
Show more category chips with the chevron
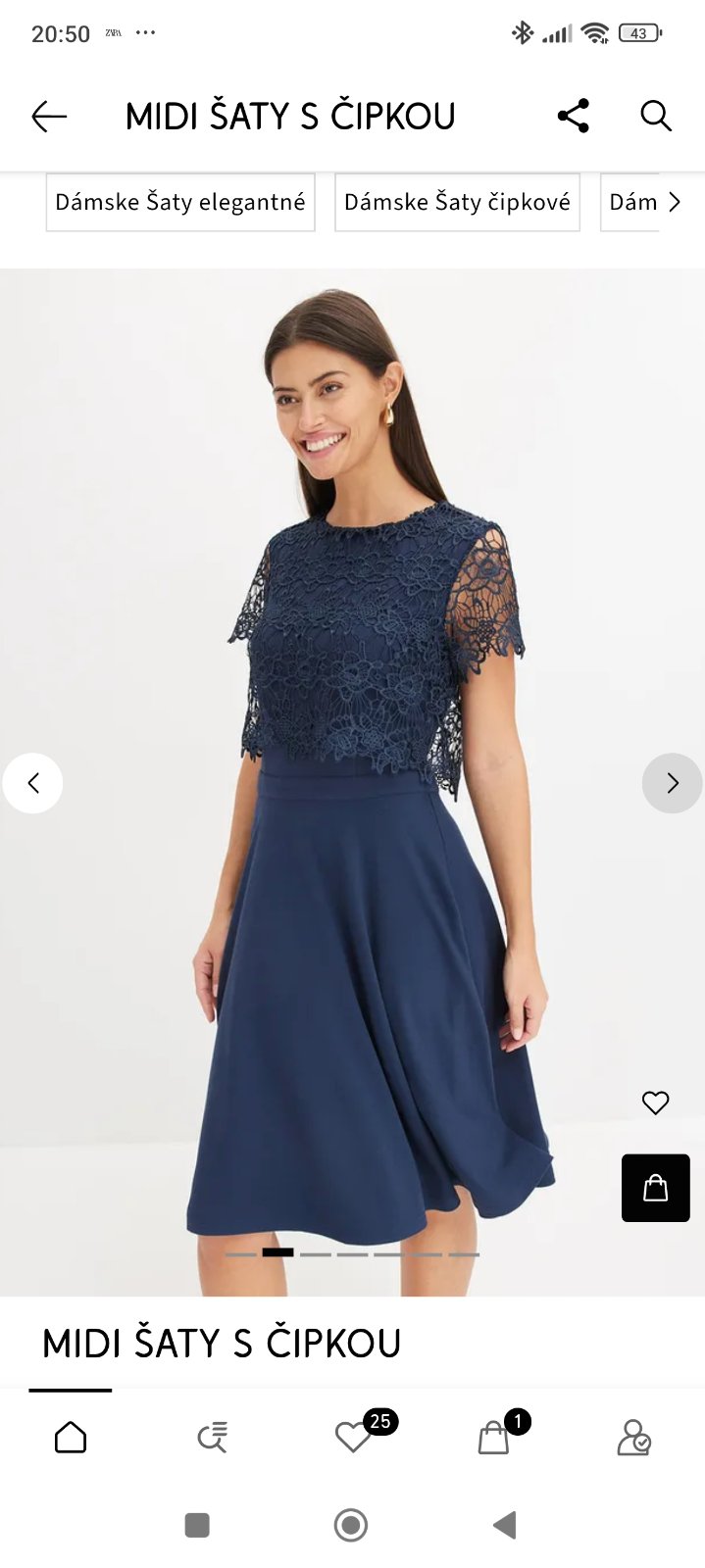click(x=675, y=203)
